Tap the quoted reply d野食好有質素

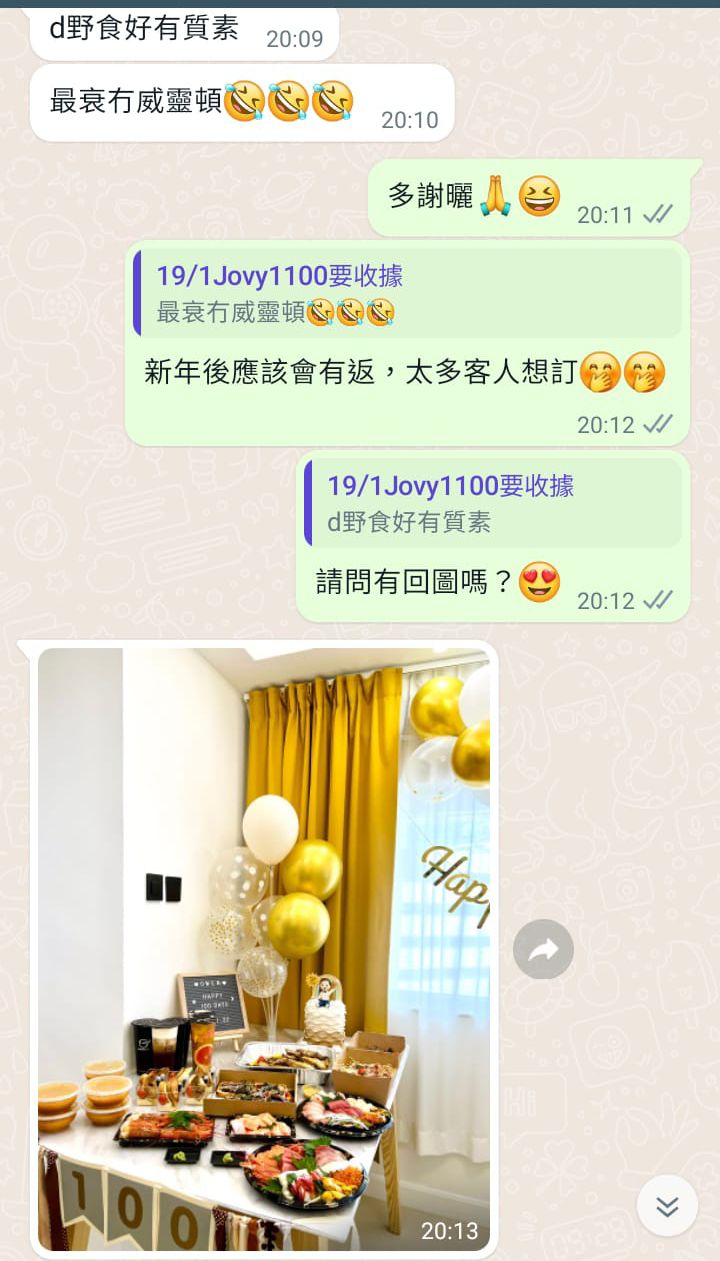(493, 503)
